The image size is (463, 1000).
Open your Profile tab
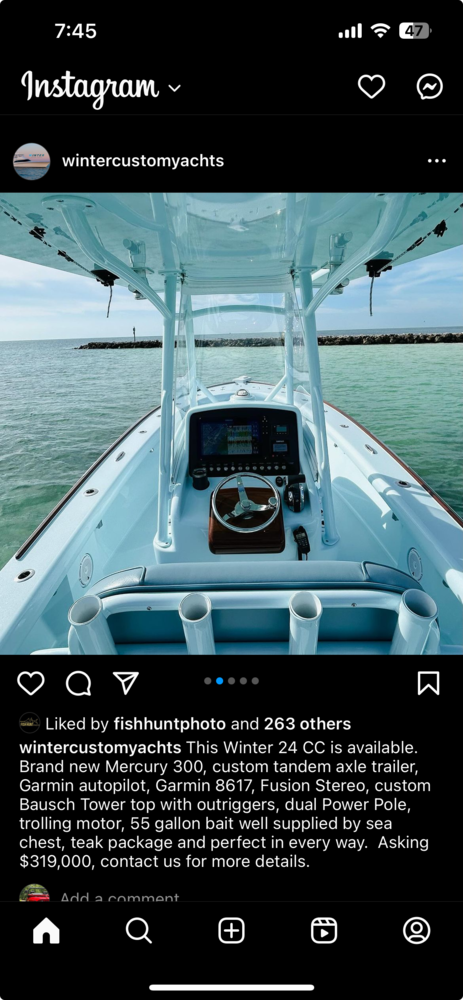[x=416, y=930]
